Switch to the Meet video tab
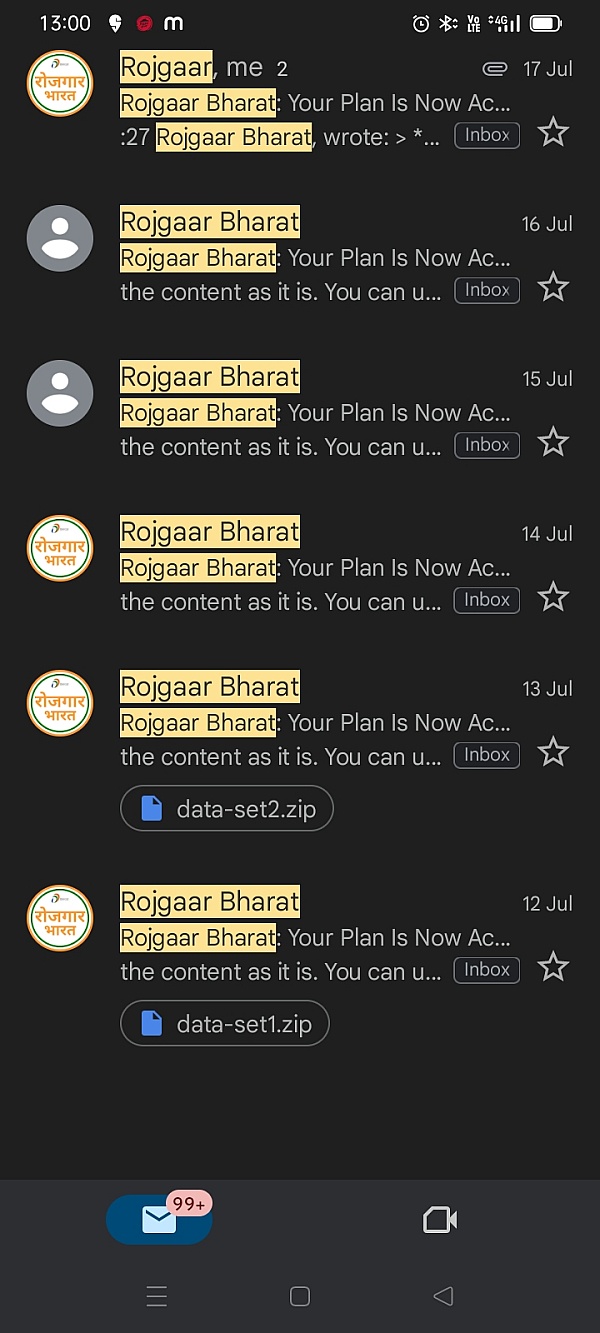 (x=440, y=1219)
